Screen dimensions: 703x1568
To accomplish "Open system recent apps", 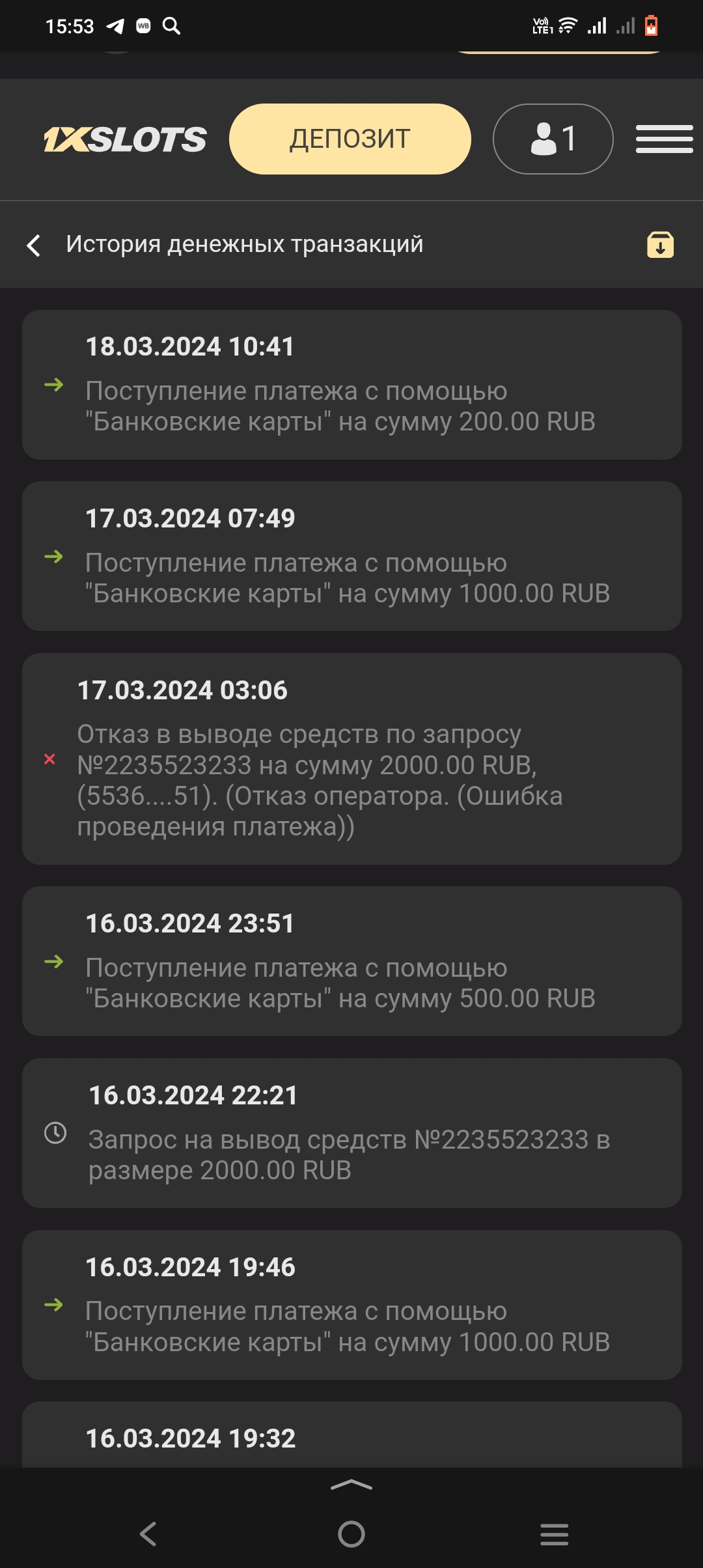I will pos(554,1534).
